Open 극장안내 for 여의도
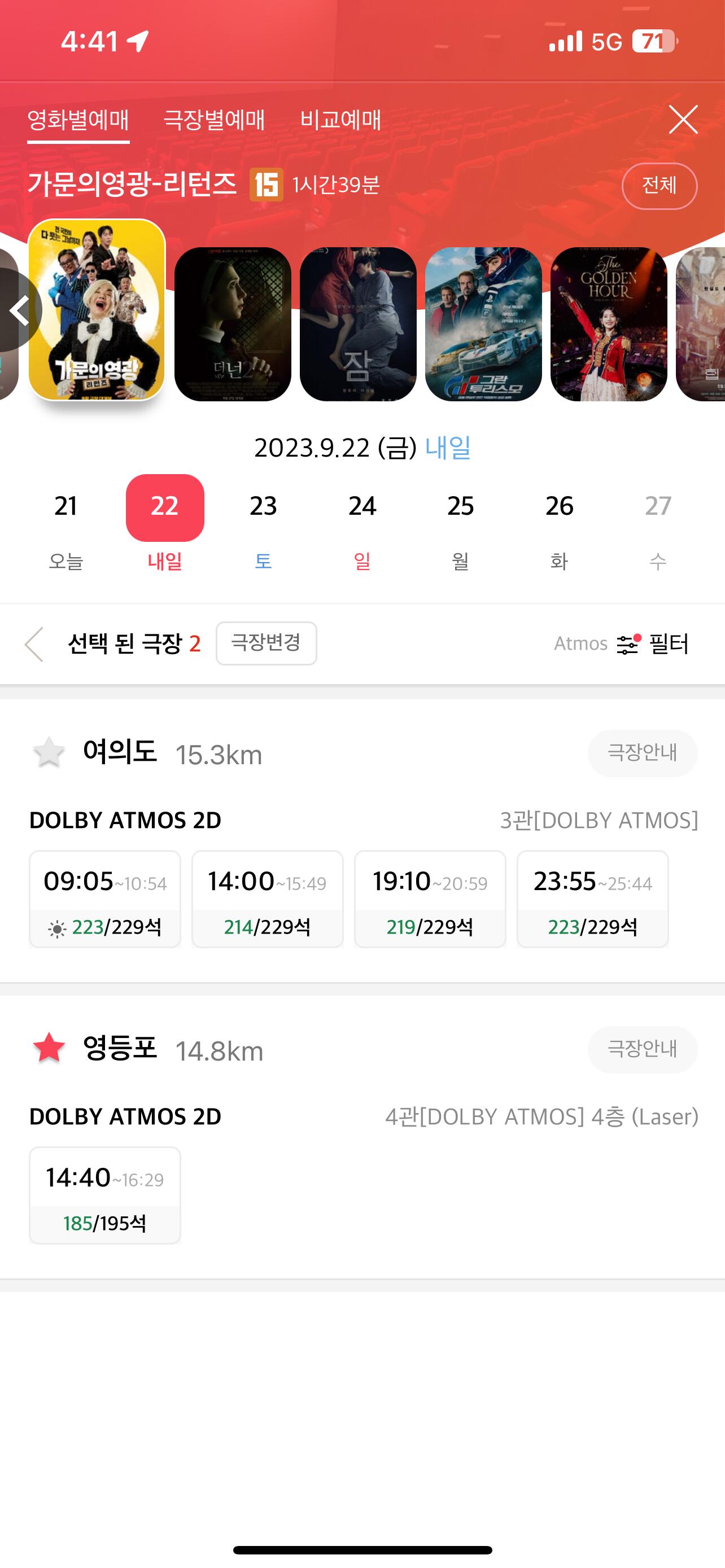Viewport: 725px width, 1568px height. 642,753
